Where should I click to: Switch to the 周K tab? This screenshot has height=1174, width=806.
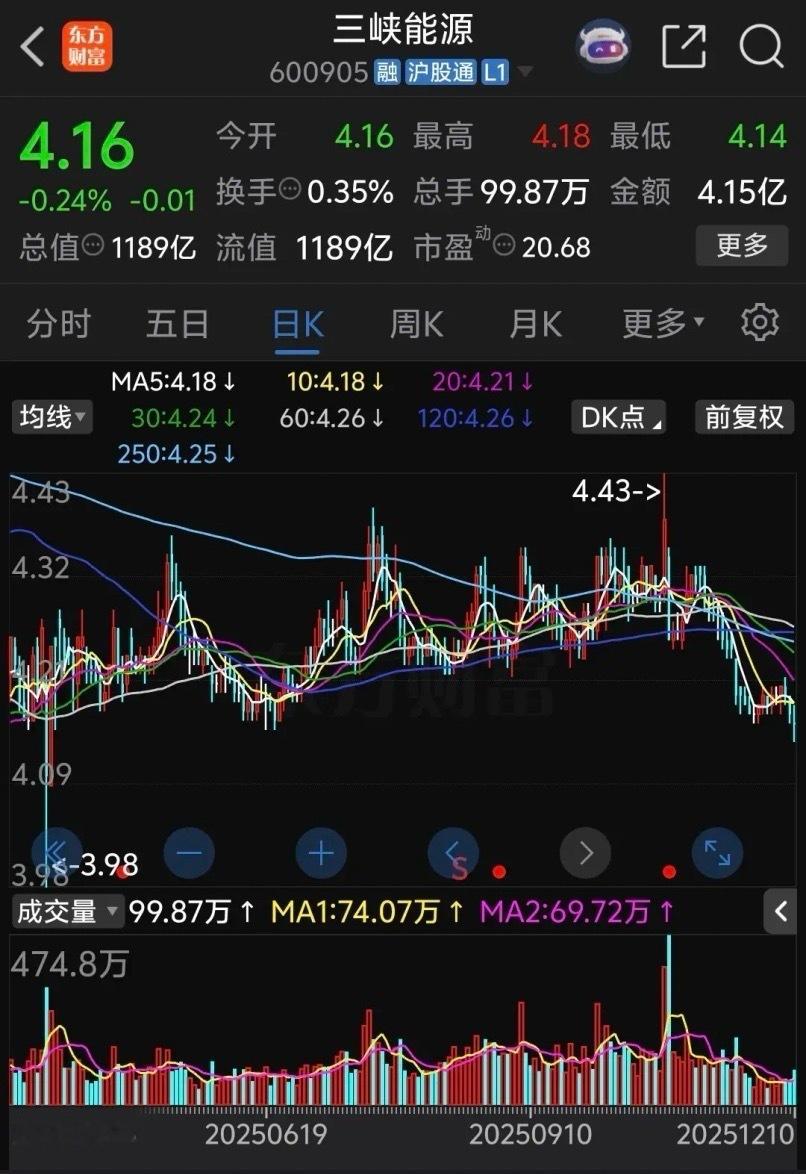click(414, 322)
